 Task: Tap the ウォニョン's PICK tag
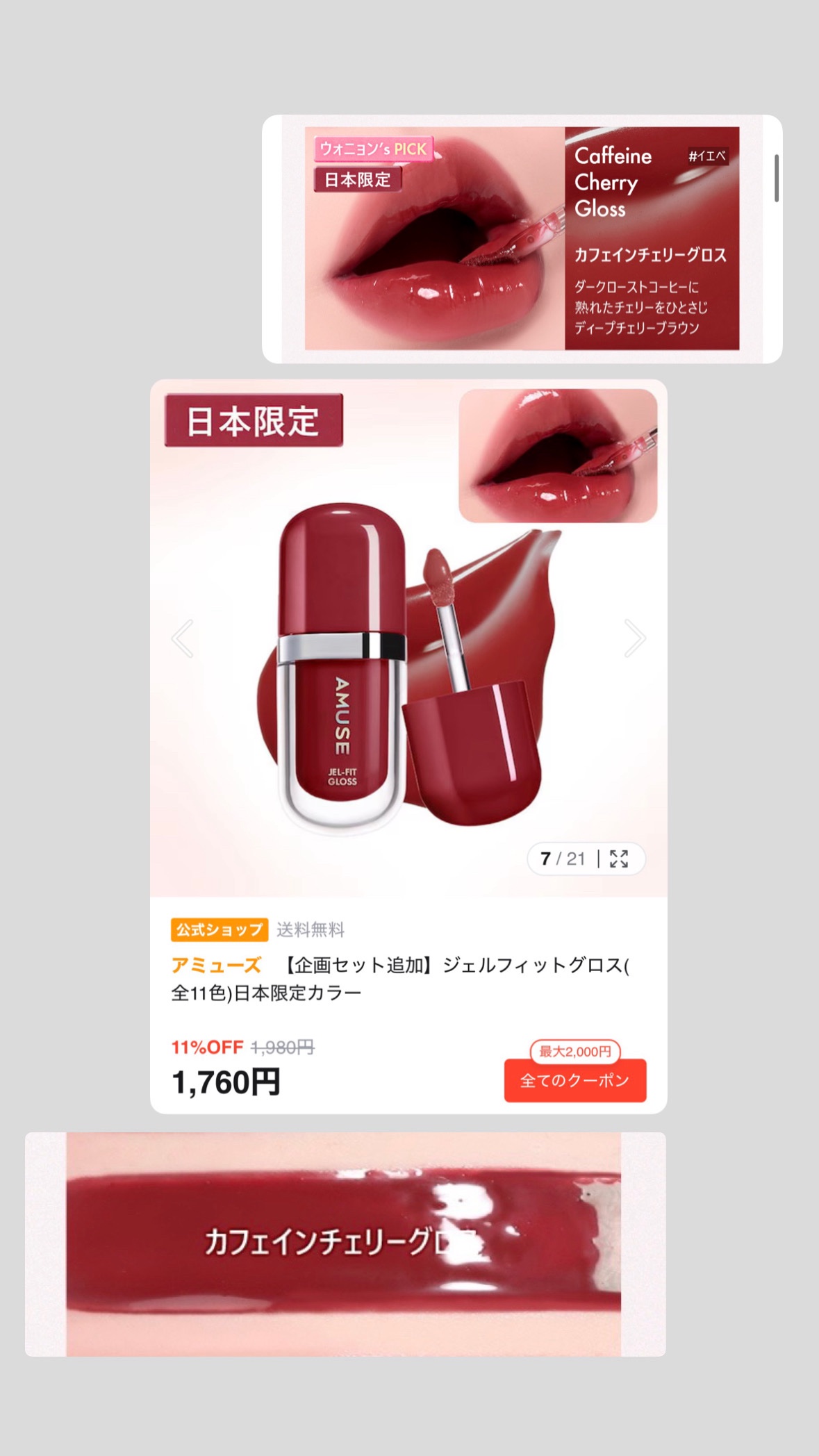tap(373, 147)
